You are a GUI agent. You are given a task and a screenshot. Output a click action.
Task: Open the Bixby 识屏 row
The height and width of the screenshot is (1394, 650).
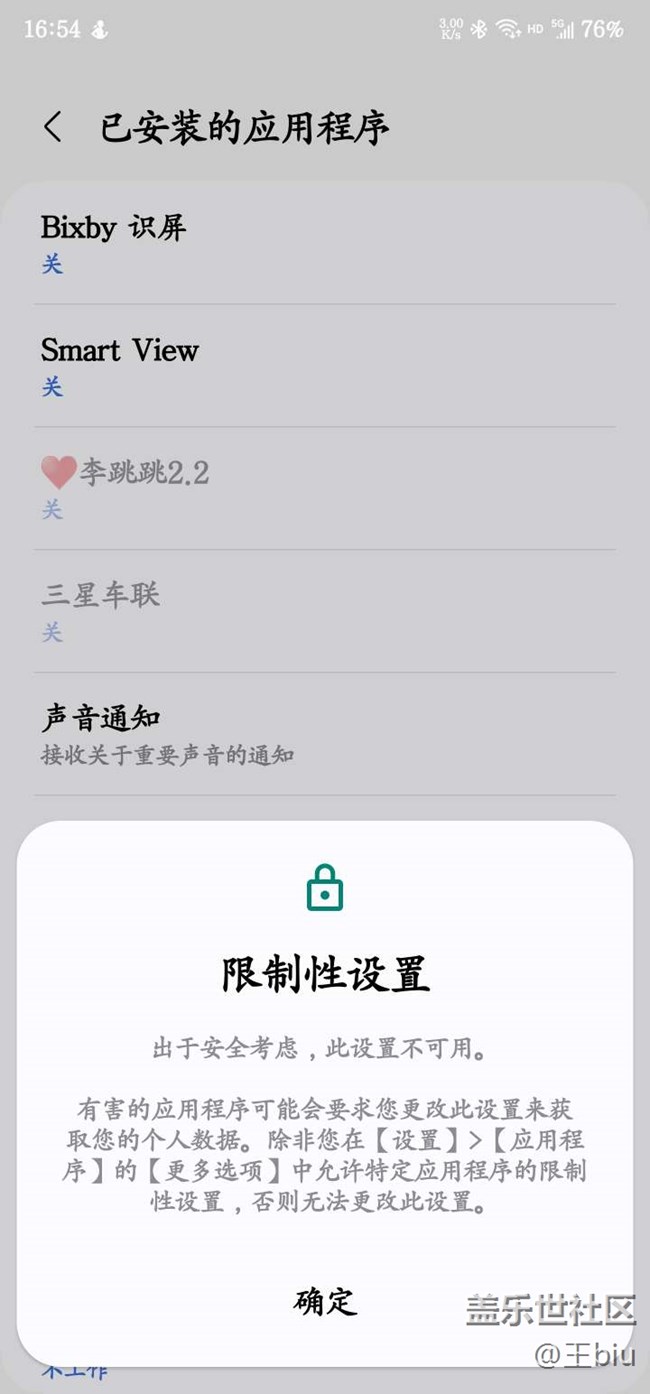(325, 243)
